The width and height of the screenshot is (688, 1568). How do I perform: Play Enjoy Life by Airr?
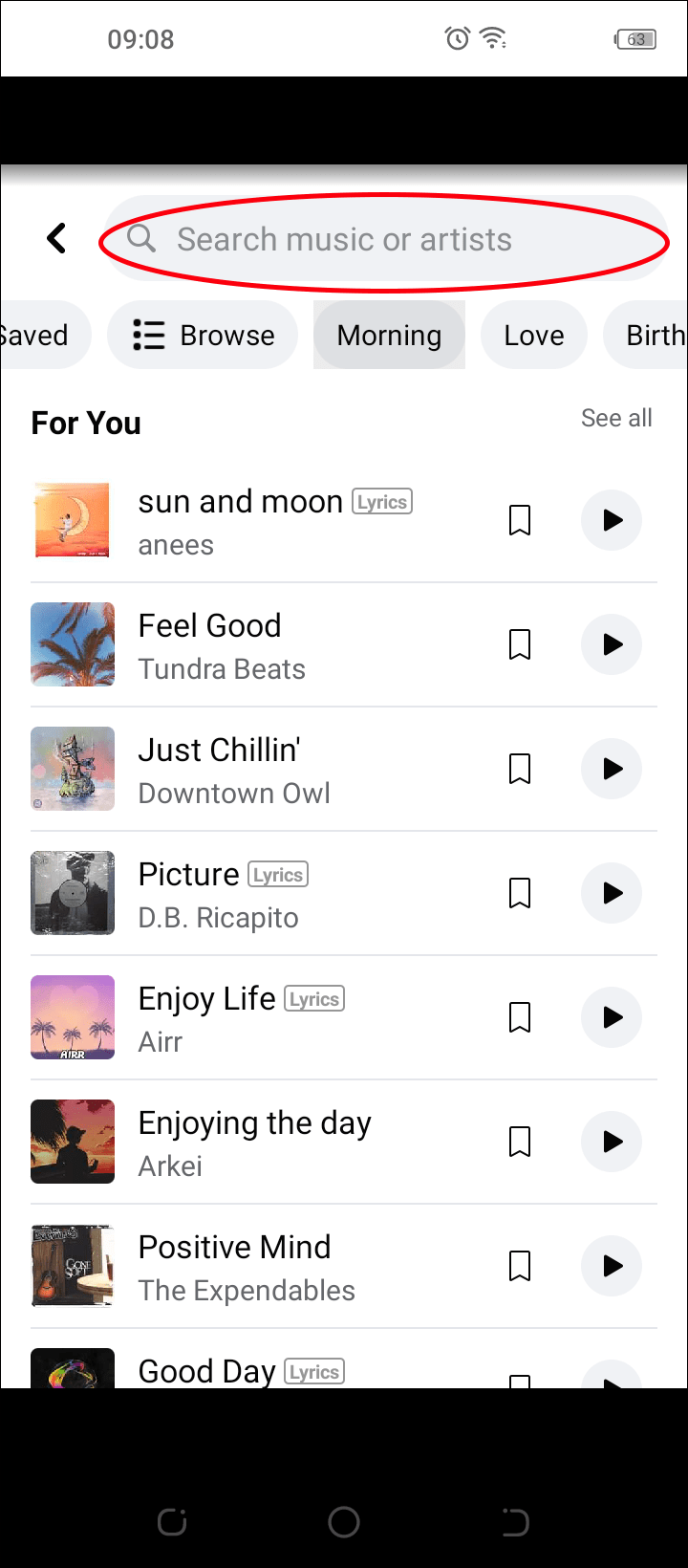point(612,1017)
